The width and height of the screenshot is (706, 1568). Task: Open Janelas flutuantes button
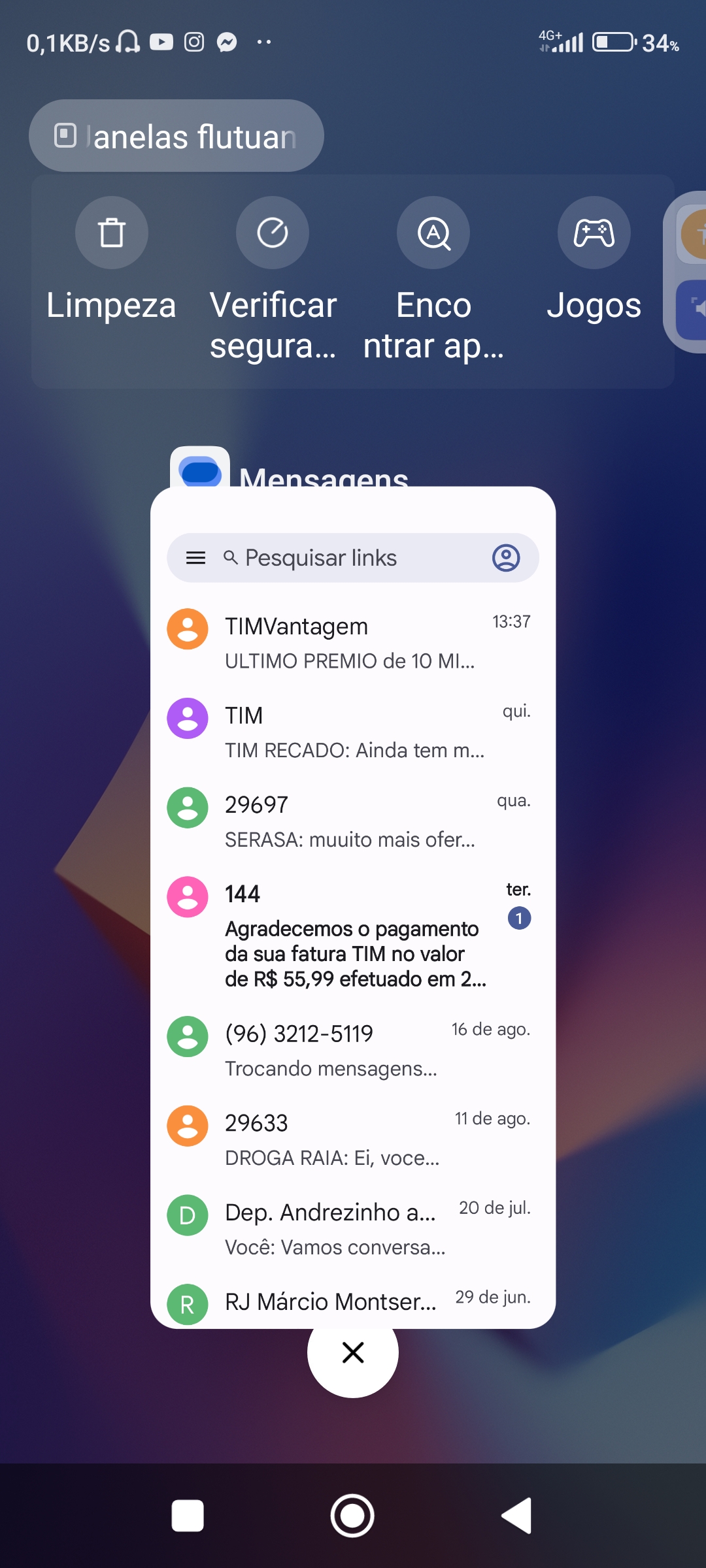click(x=176, y=136)
